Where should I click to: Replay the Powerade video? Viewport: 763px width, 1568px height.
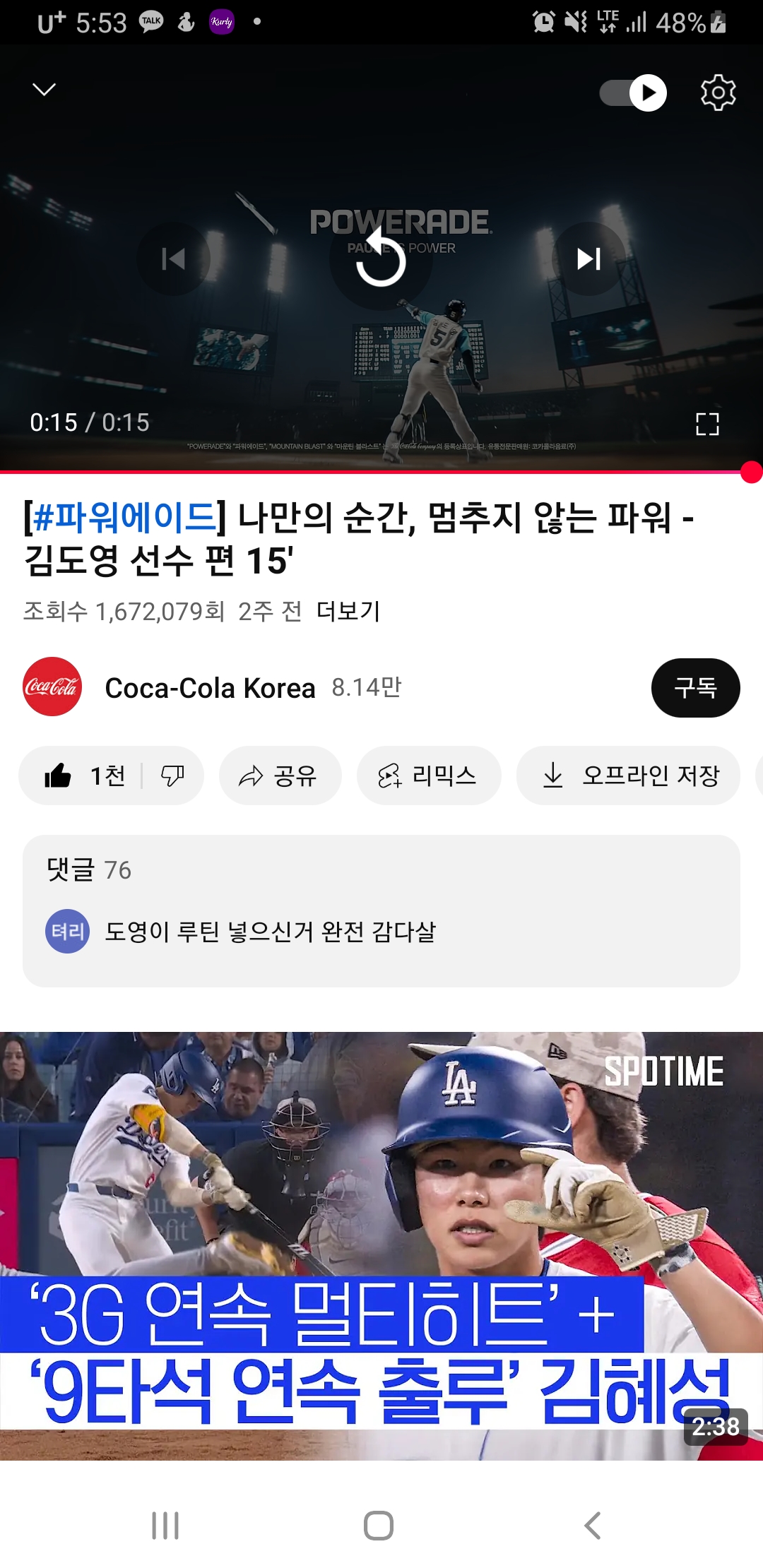click(x=381, y=260)
